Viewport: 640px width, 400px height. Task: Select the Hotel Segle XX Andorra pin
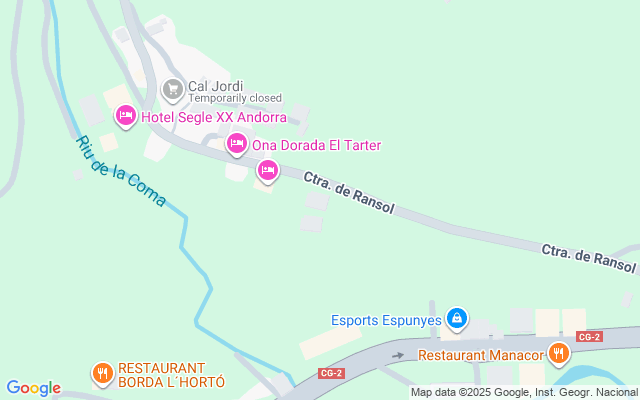(126, 118)
